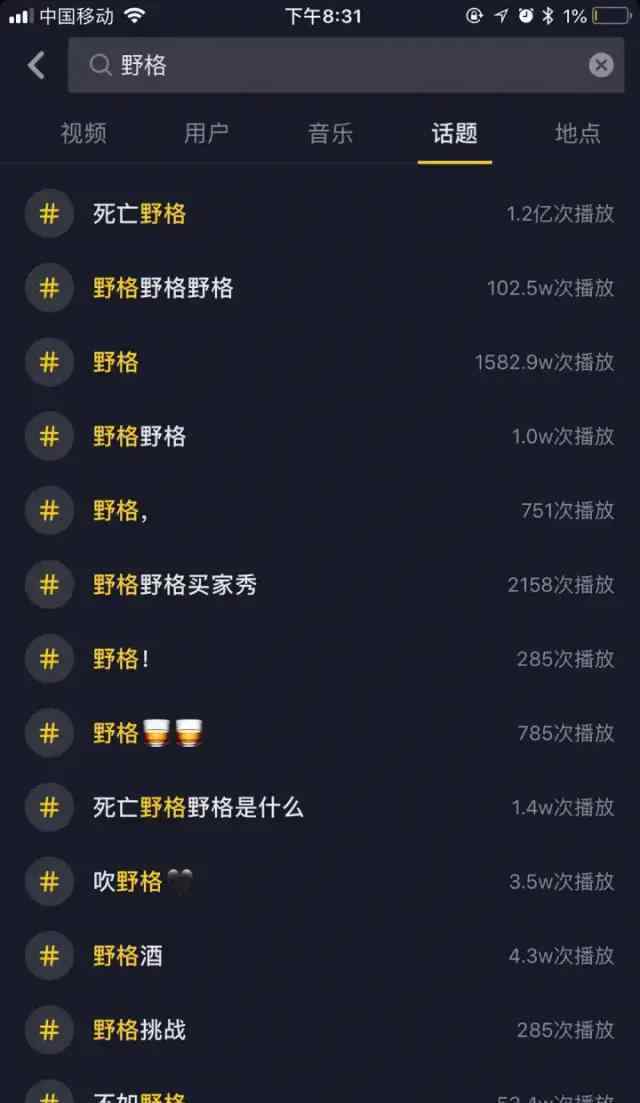Image resolution: width=640 pixels, height=1103 pixels.
Task: Open the topic 野格酒
Action: coord(320,956)
